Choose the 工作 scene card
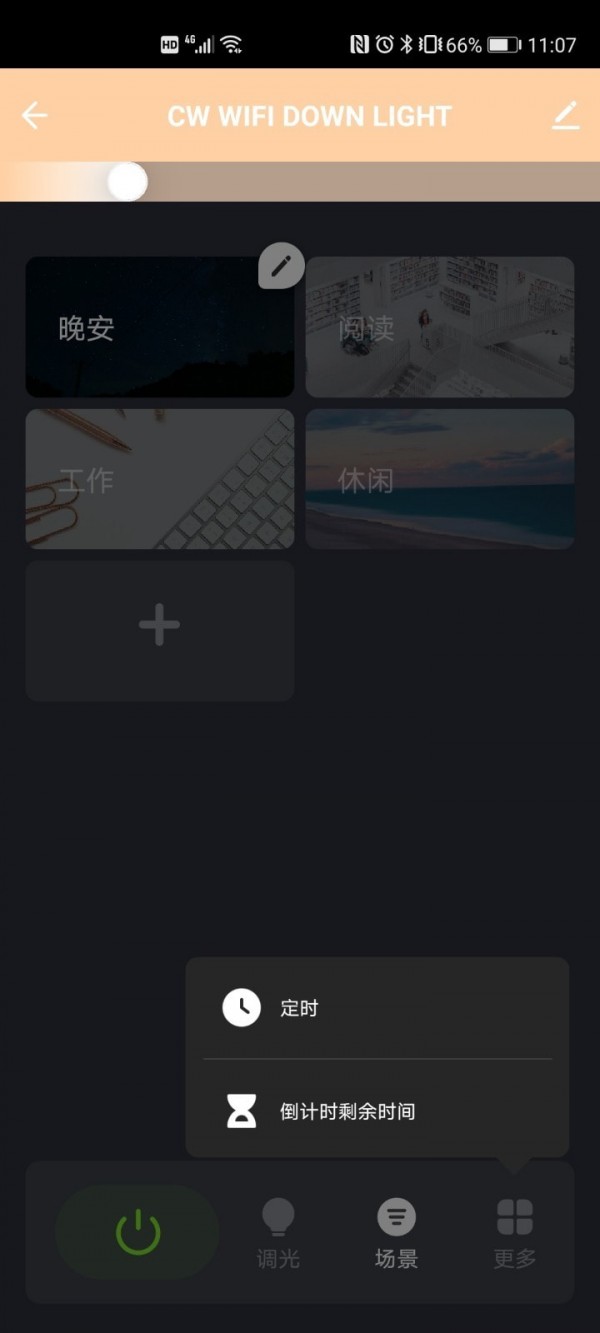This screenshot has width=600, height=1333. [160, 479]
